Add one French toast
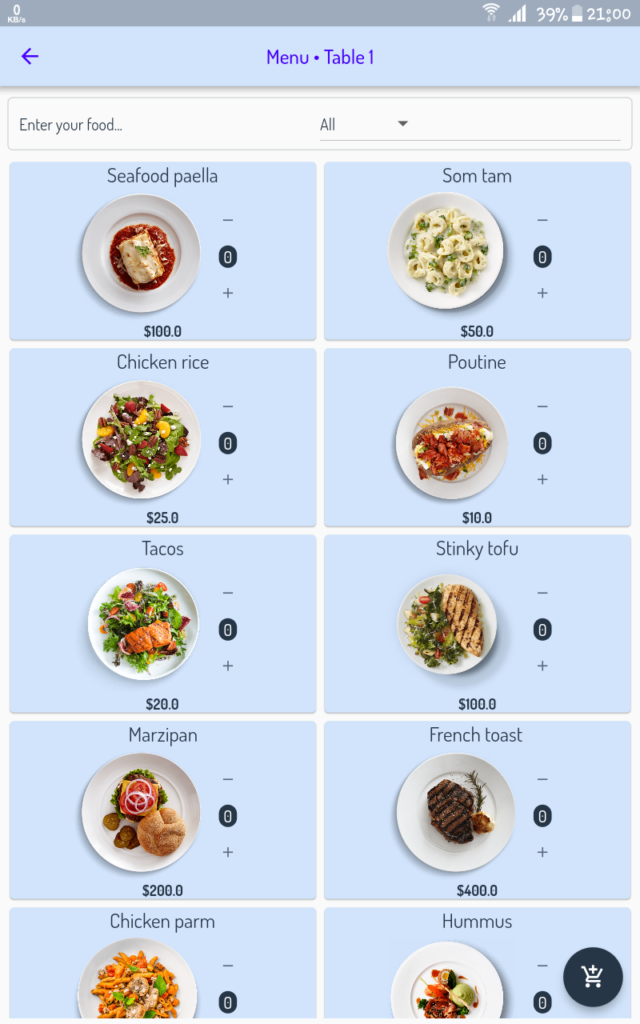640x1024 pixels. click(542, 853)
